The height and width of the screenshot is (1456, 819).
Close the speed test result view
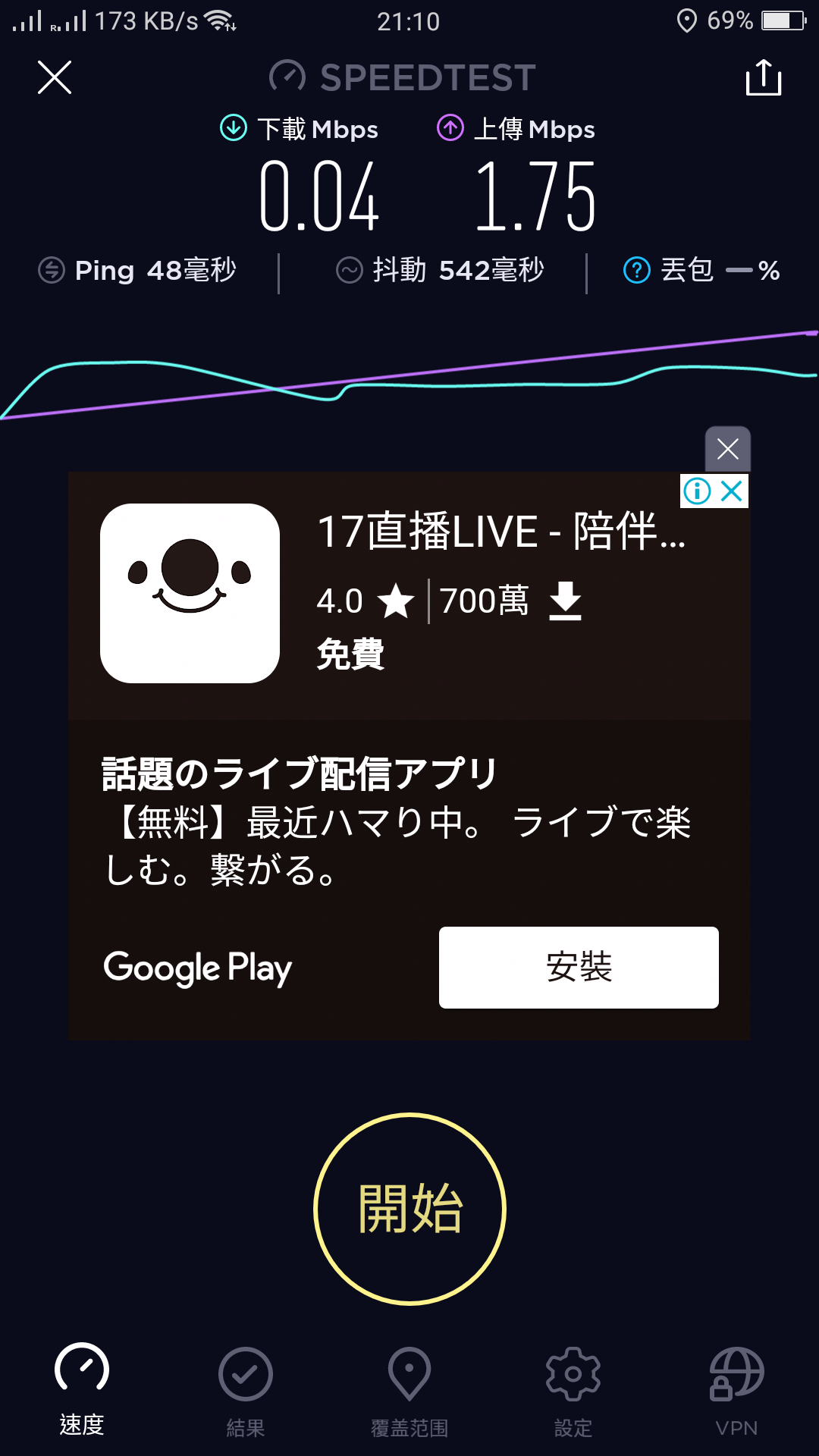click(x=55, y=77)
